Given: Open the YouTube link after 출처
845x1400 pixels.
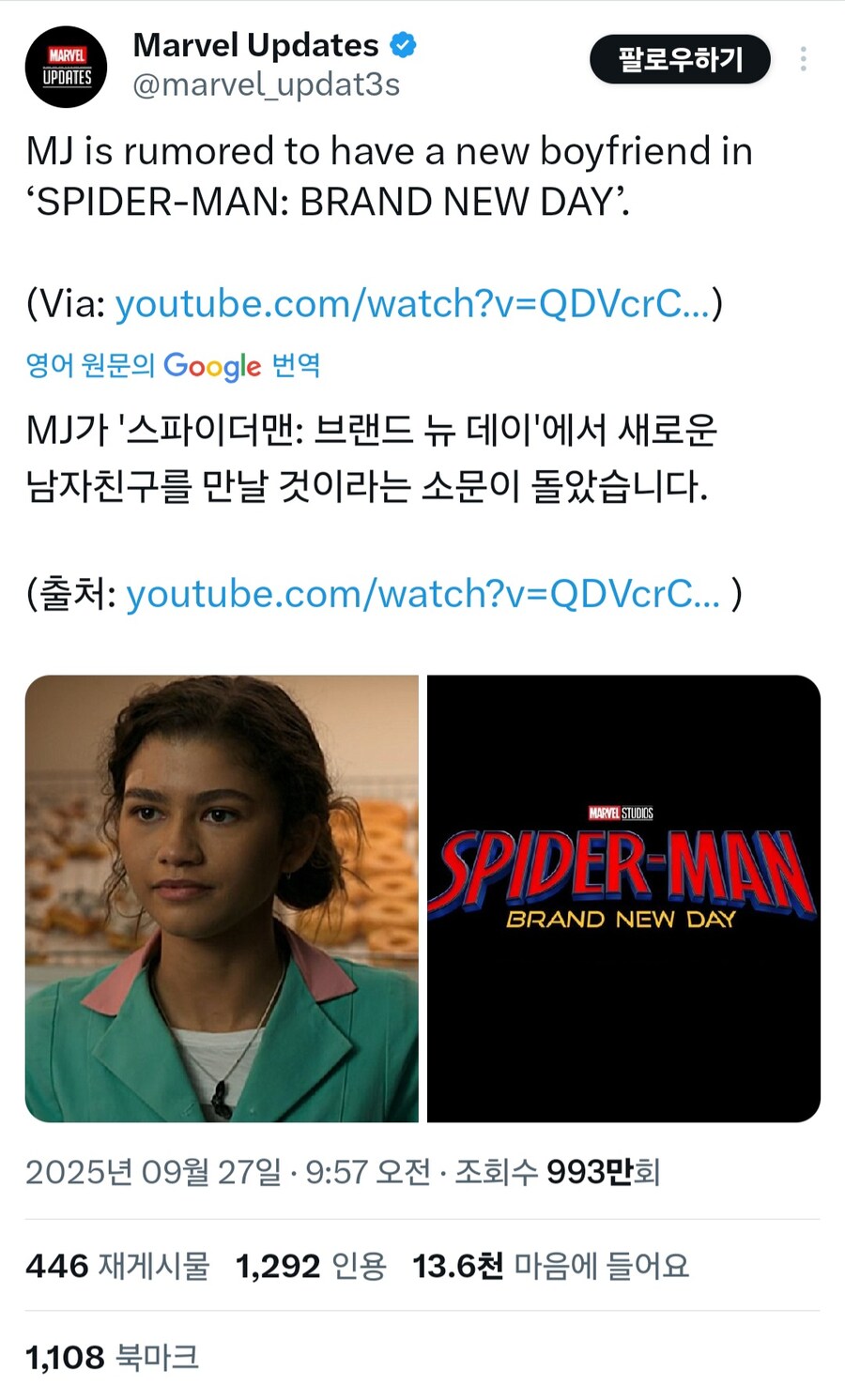Looking at the screenshot, I should (x=423, y=594).
